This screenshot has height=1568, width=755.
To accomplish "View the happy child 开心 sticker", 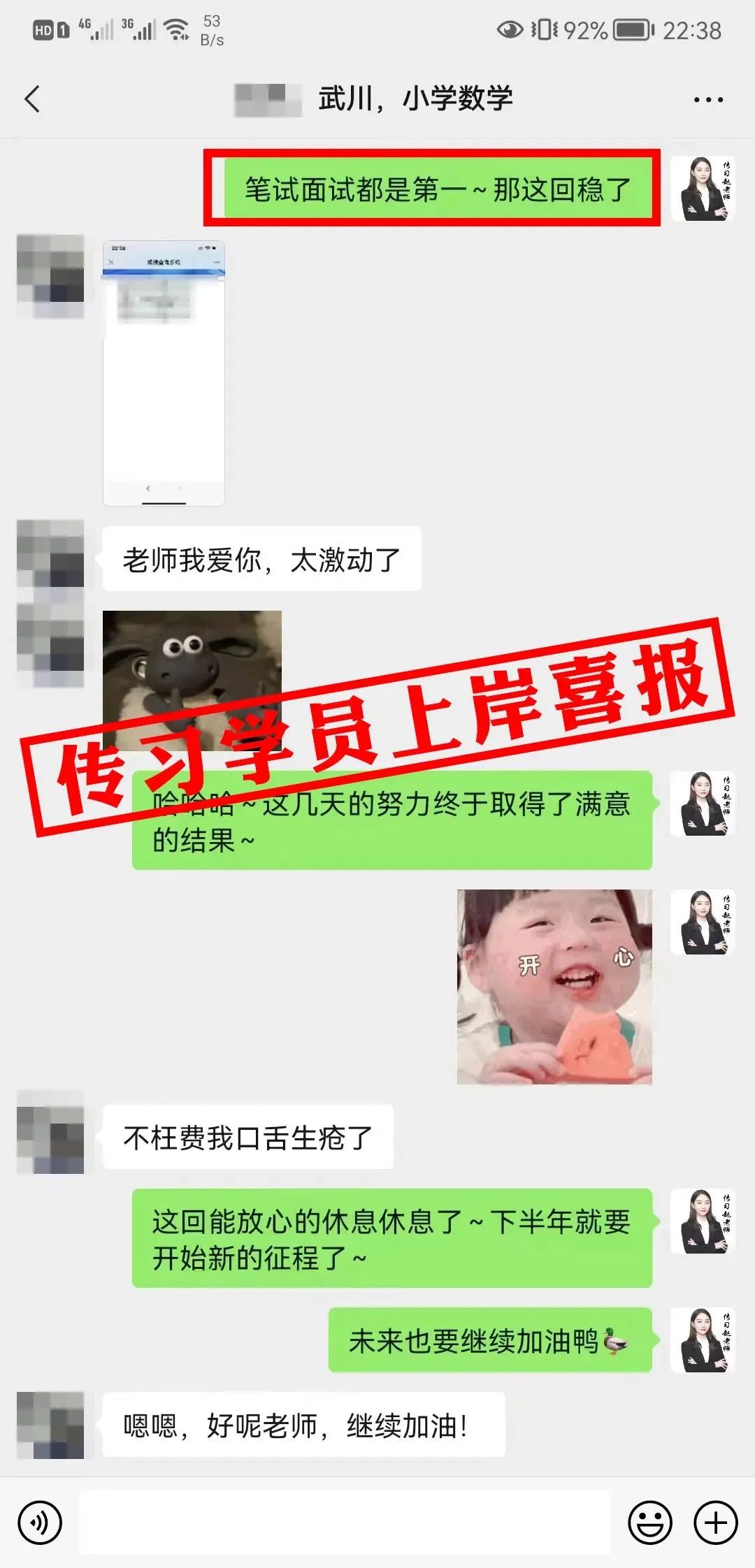I will pyautogui.click(x=554, y=987).
